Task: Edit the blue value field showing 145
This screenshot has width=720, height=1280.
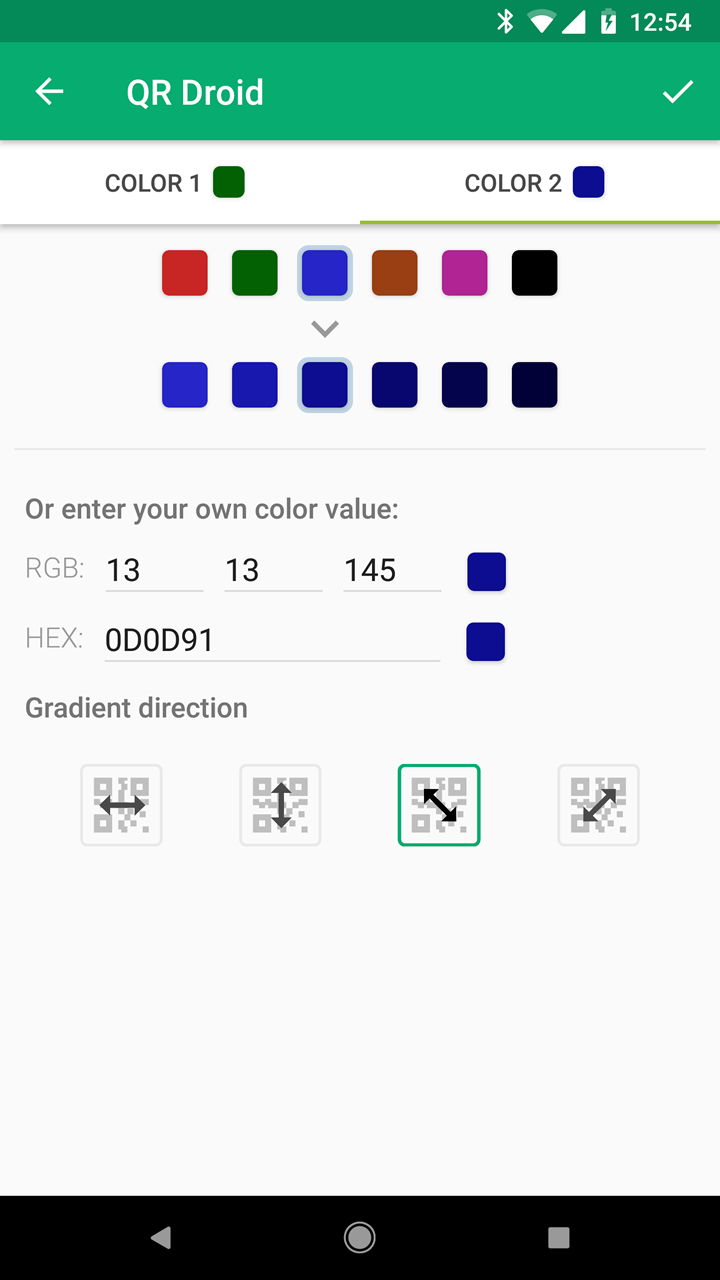Action: coord(392,570)
